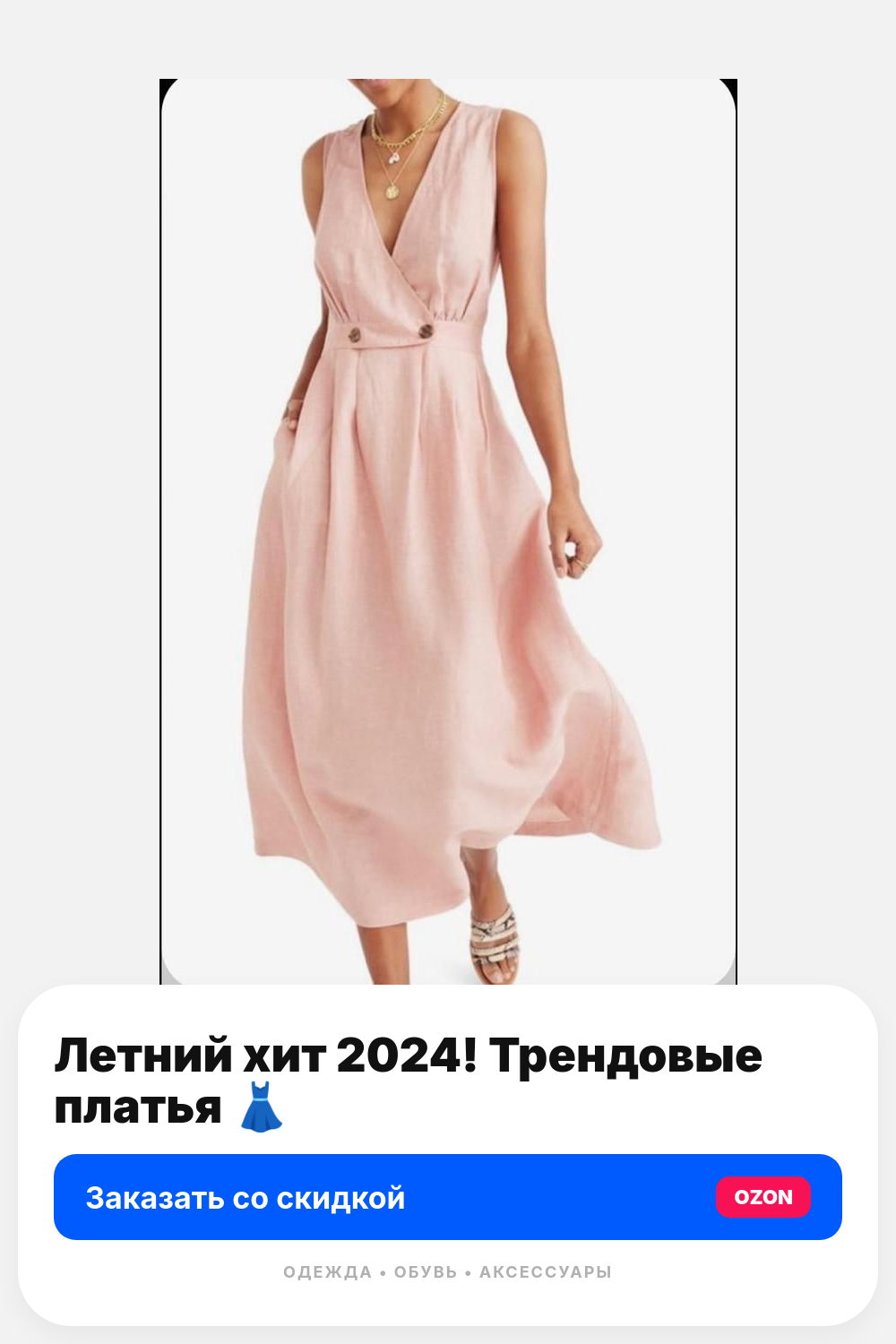Viewport: 896px width, 1344px height.
Task: Open the pink dress ad image
Action: [448, 532]
